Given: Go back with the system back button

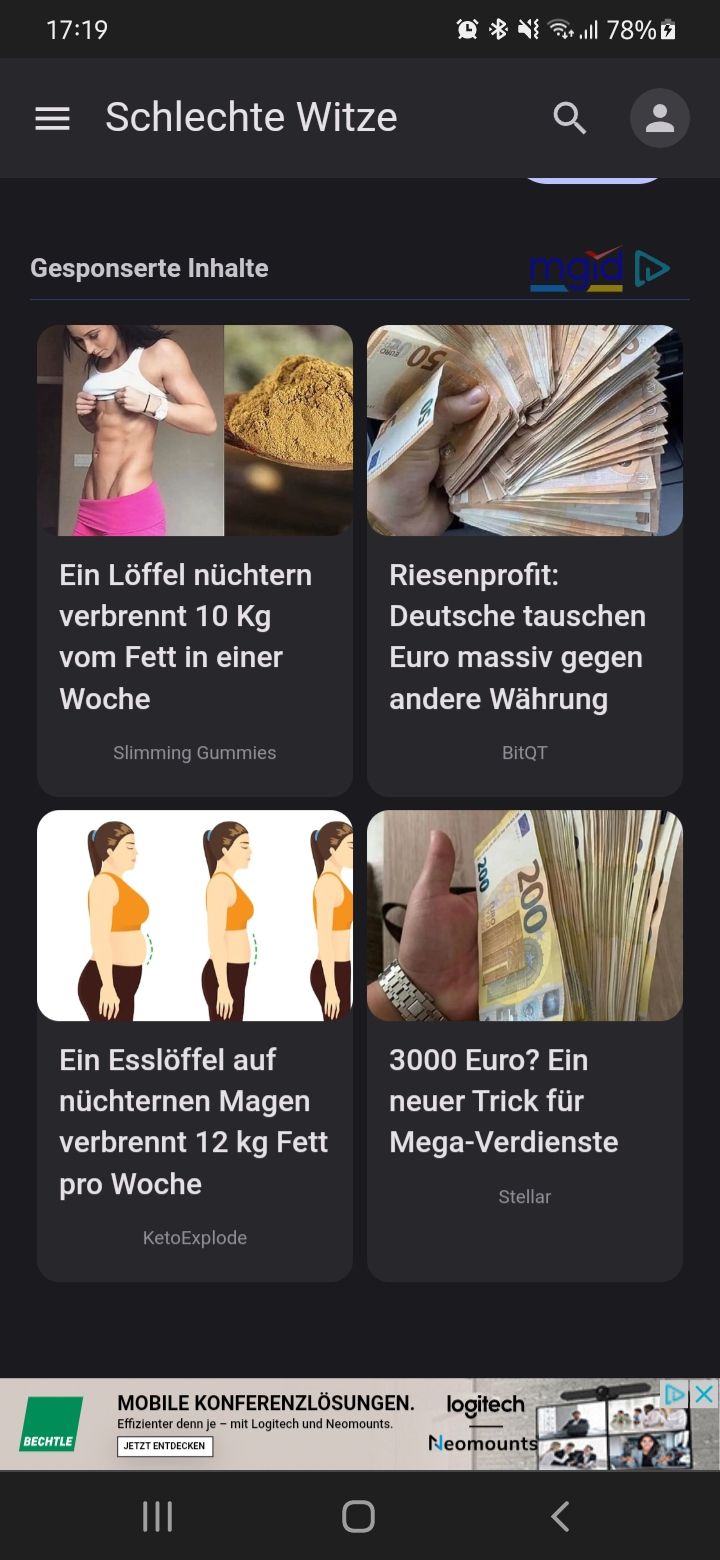Looking at the screenshot, I should coord(560,1516).
